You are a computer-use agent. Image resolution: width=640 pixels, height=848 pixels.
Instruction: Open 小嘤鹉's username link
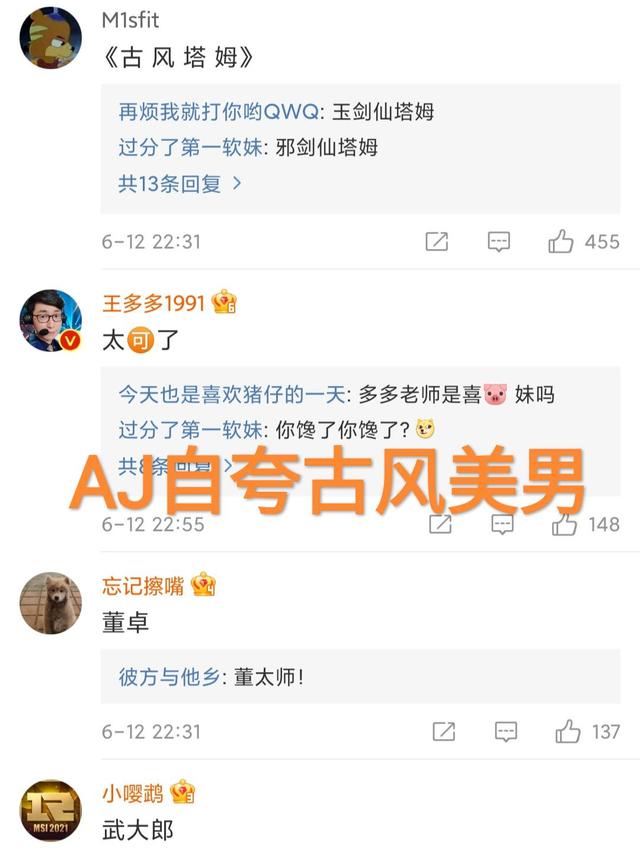pyautogui.click(x=133, y=793)
